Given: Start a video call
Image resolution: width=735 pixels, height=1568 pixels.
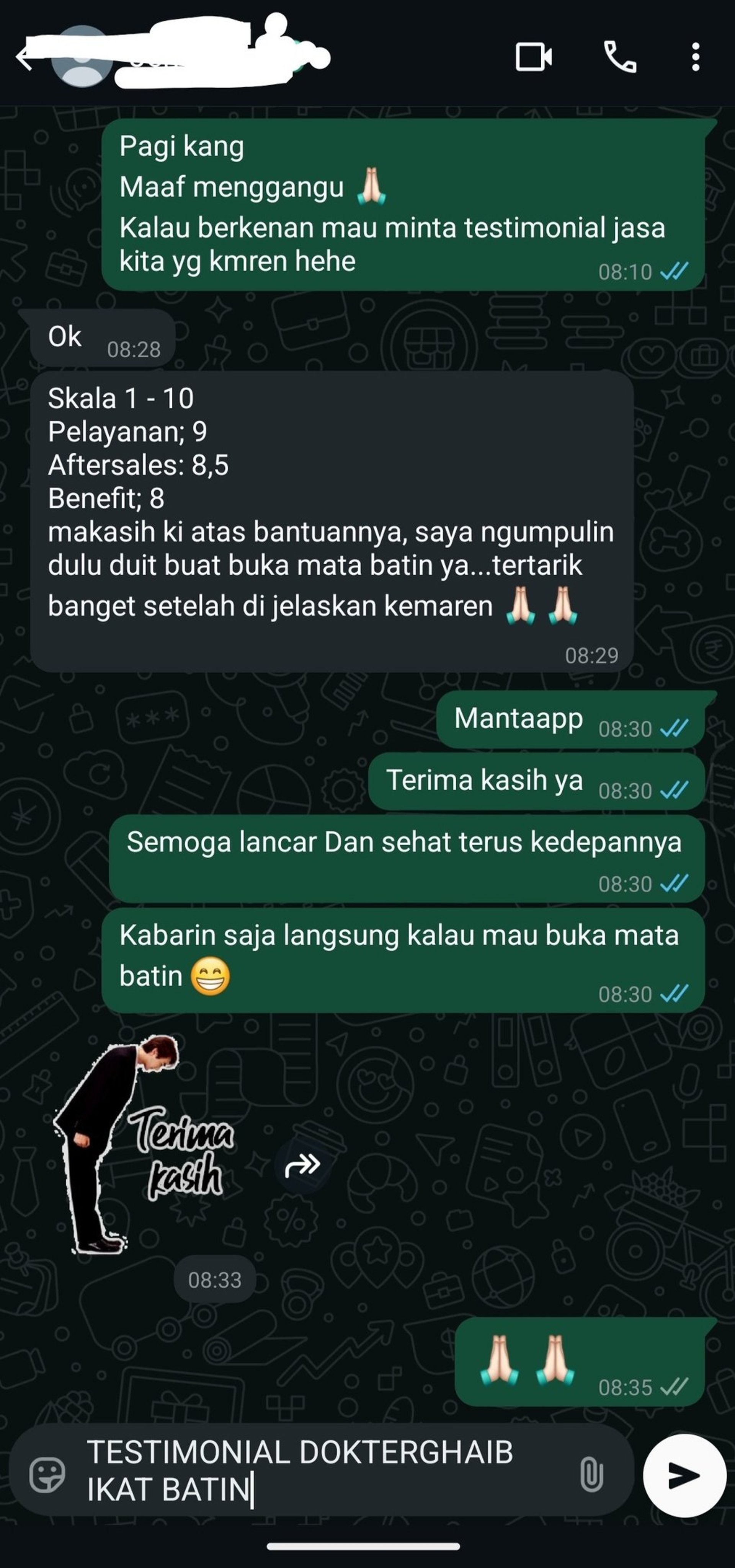Looking at the screenshot, I should 533,57.
